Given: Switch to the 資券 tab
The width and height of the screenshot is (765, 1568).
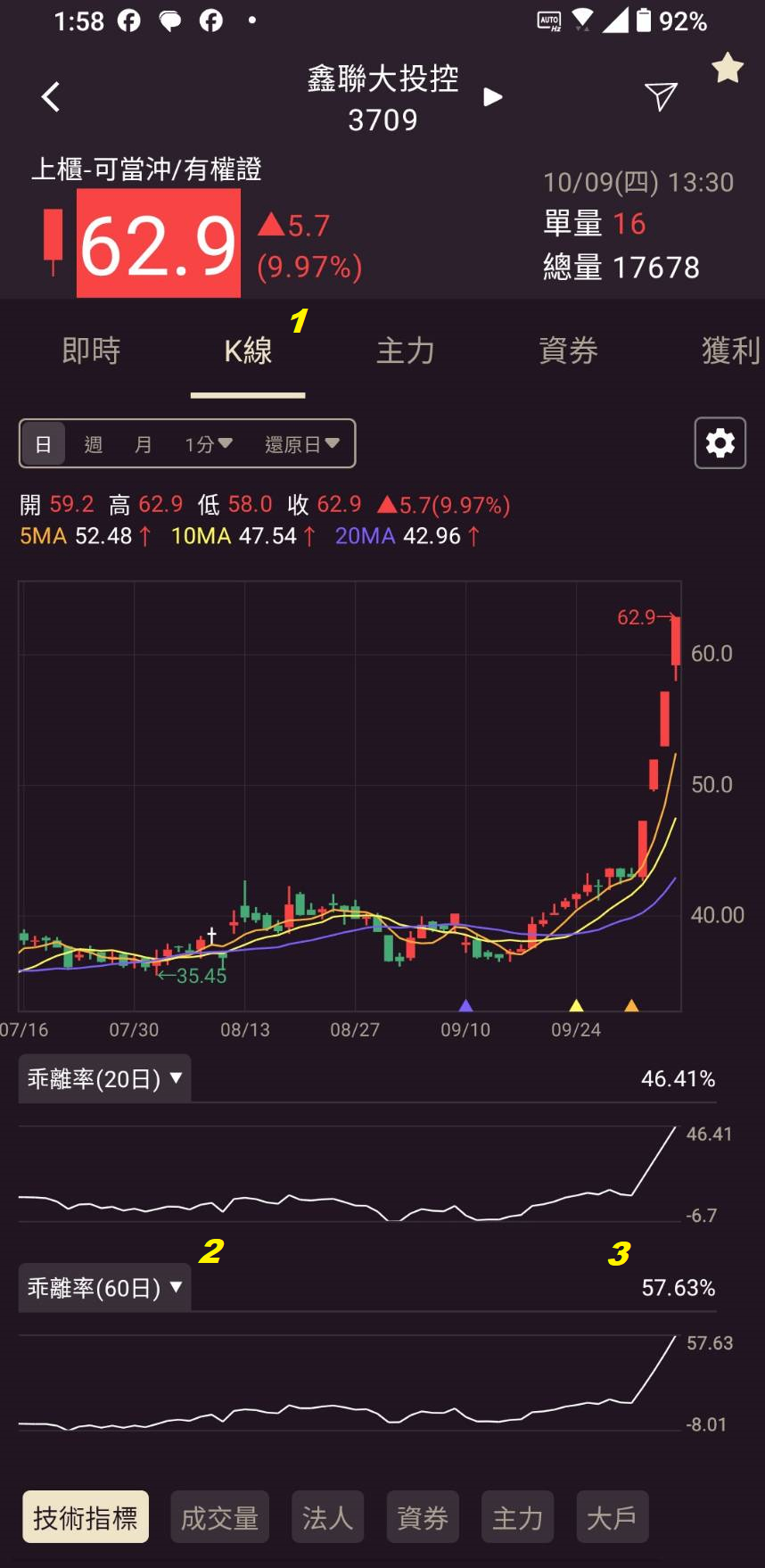Looking at the screenshot, I should pyautogui.click(x=568, y=351).
